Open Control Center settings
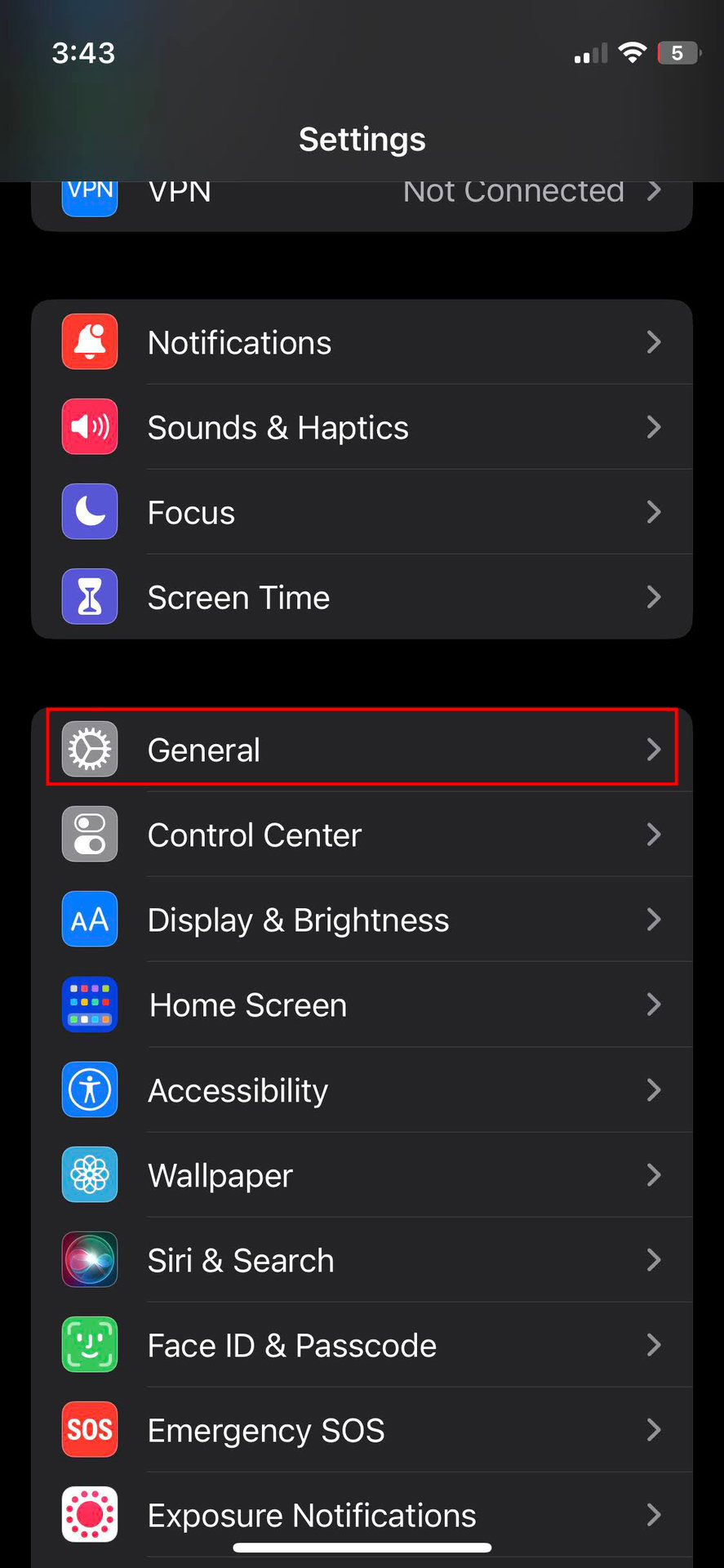Screen dimensions: 724x1568 [x=362, y=835]
